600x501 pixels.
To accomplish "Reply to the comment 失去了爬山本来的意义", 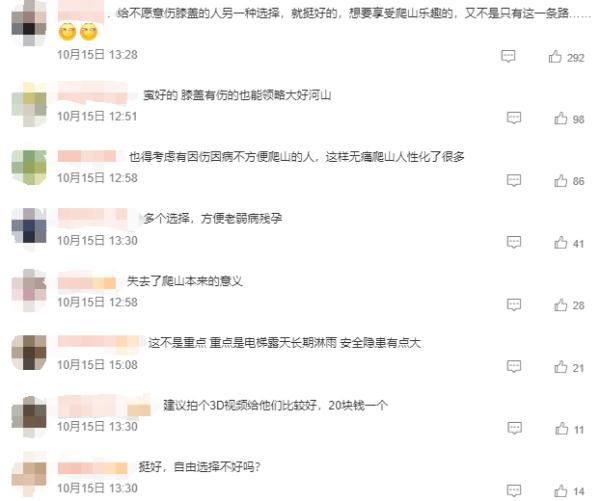I will 514,305.
